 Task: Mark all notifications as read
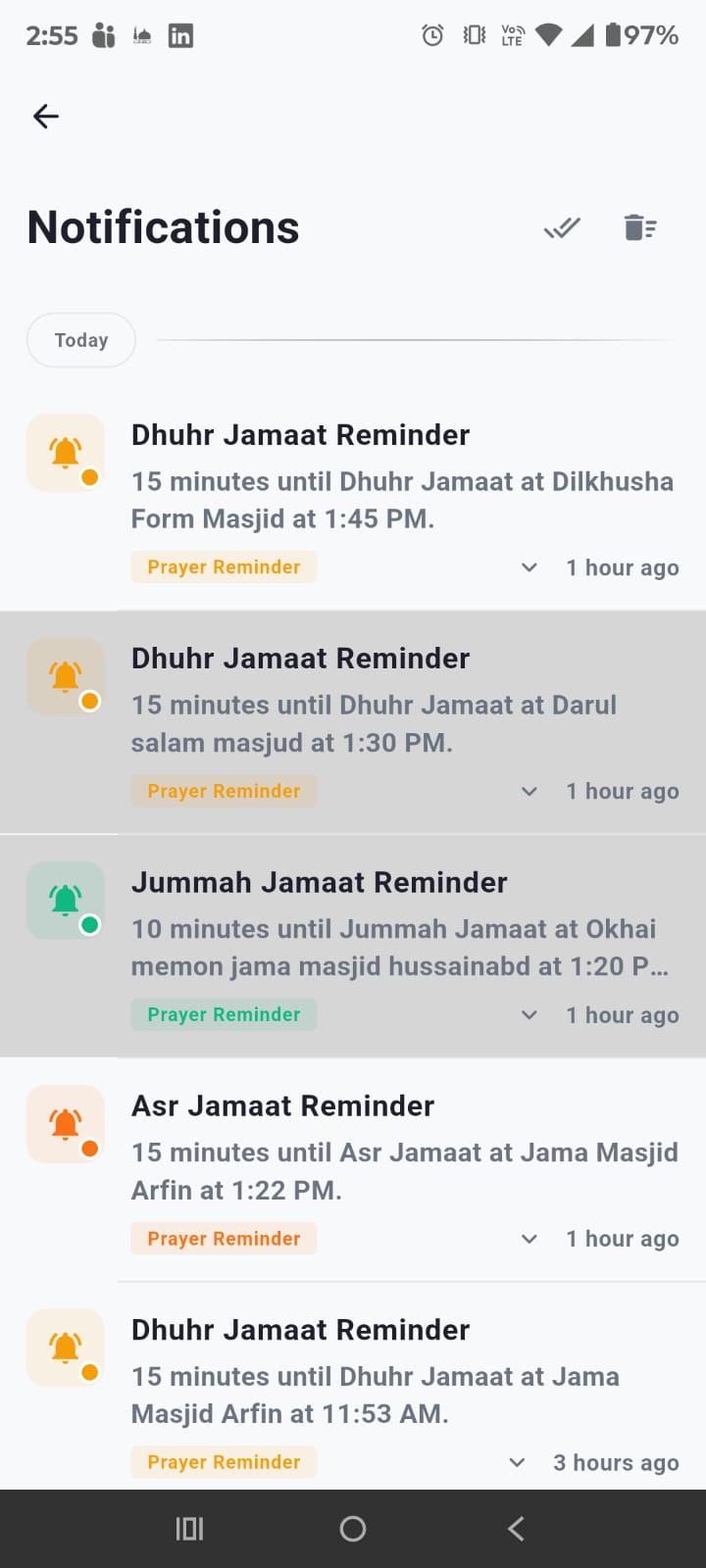[x=562, y=227]
